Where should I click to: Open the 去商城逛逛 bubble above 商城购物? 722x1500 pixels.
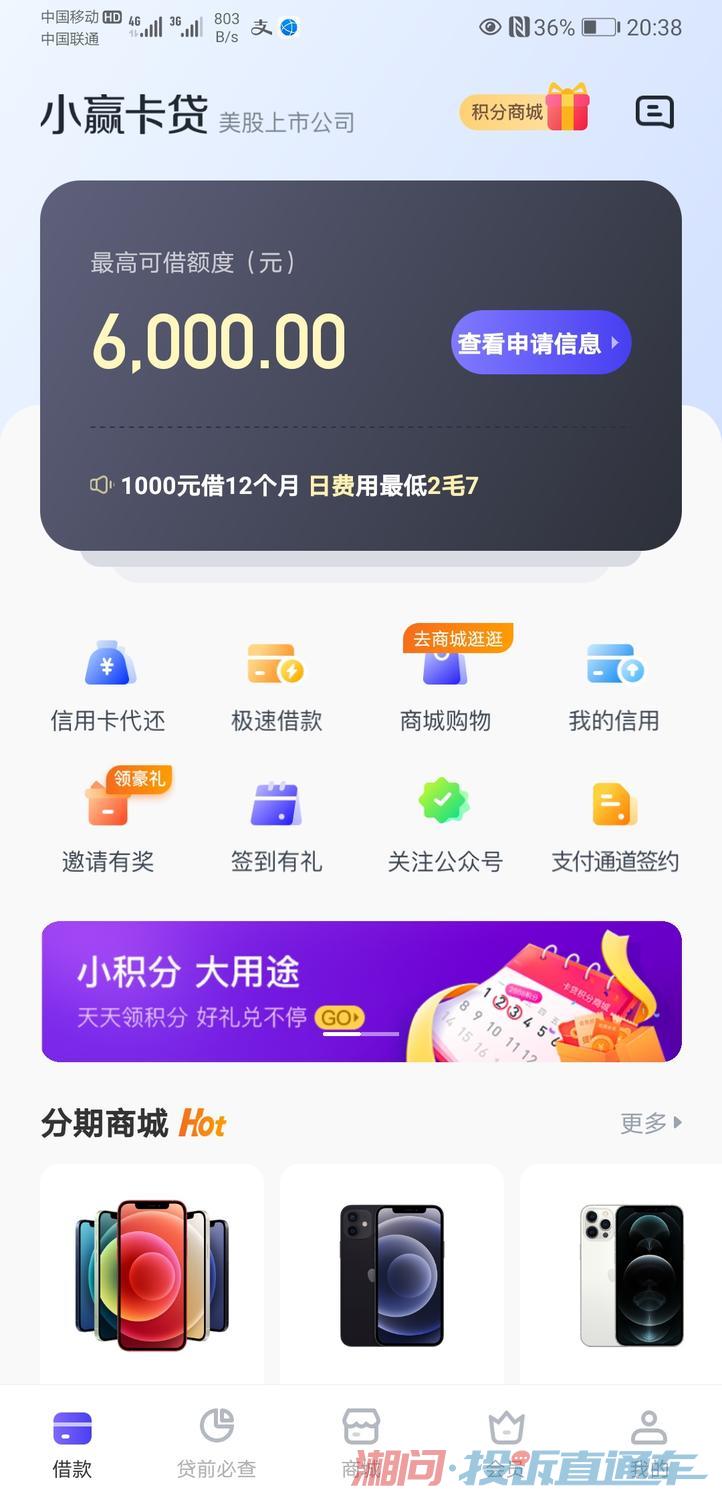click(460, 637)
